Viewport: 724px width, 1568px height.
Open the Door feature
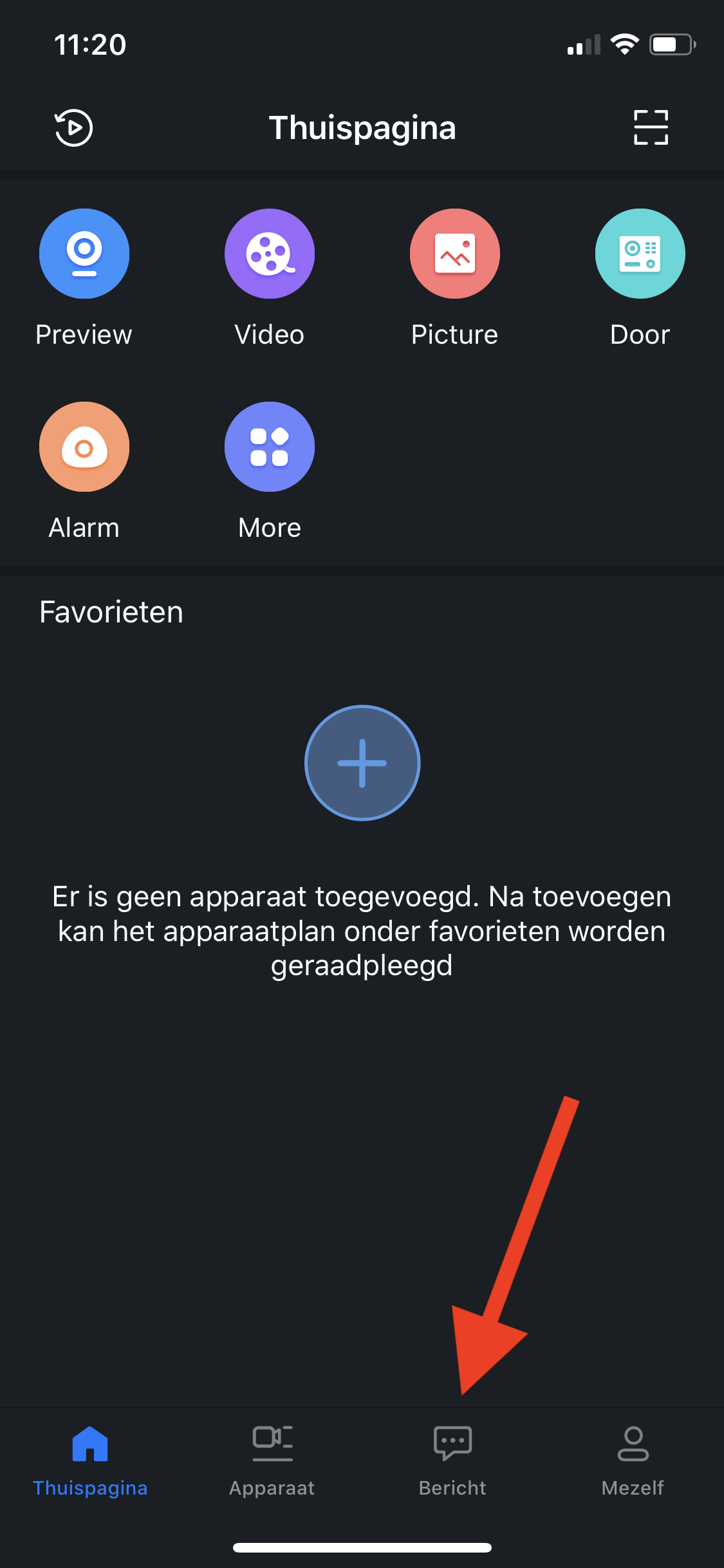pos(640,254)
